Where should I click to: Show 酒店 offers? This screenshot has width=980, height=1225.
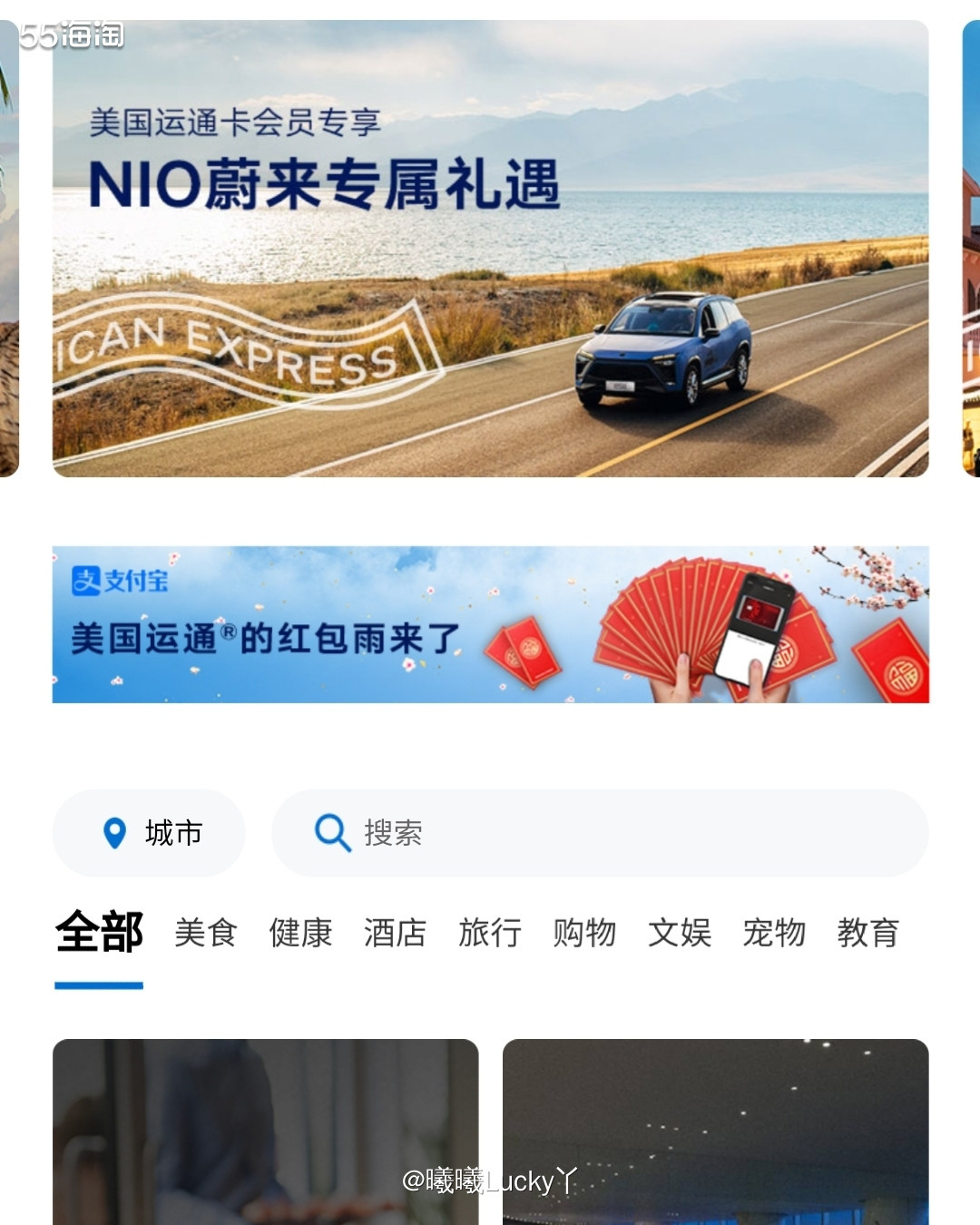point(396,933)
